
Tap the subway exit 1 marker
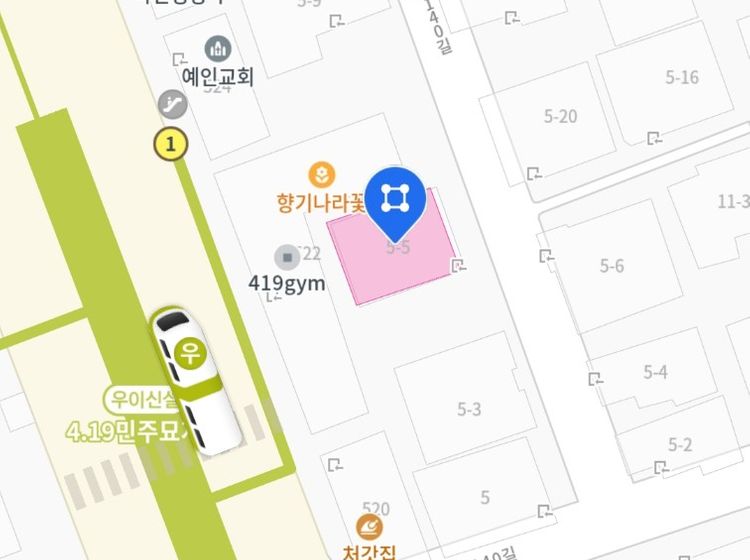pyautogui.click(x=171, y=145)
